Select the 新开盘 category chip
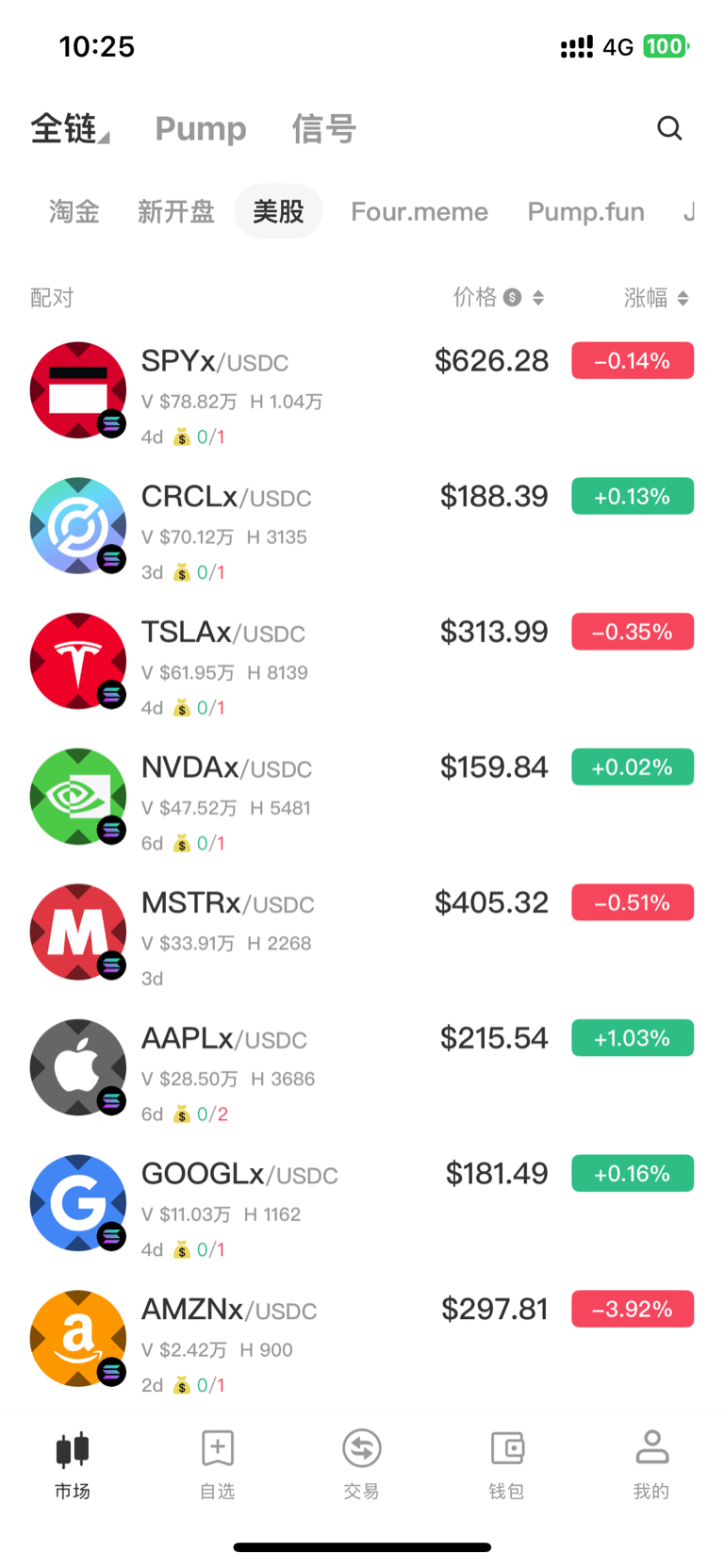The image size is (724, 1568). coord(176,211)
